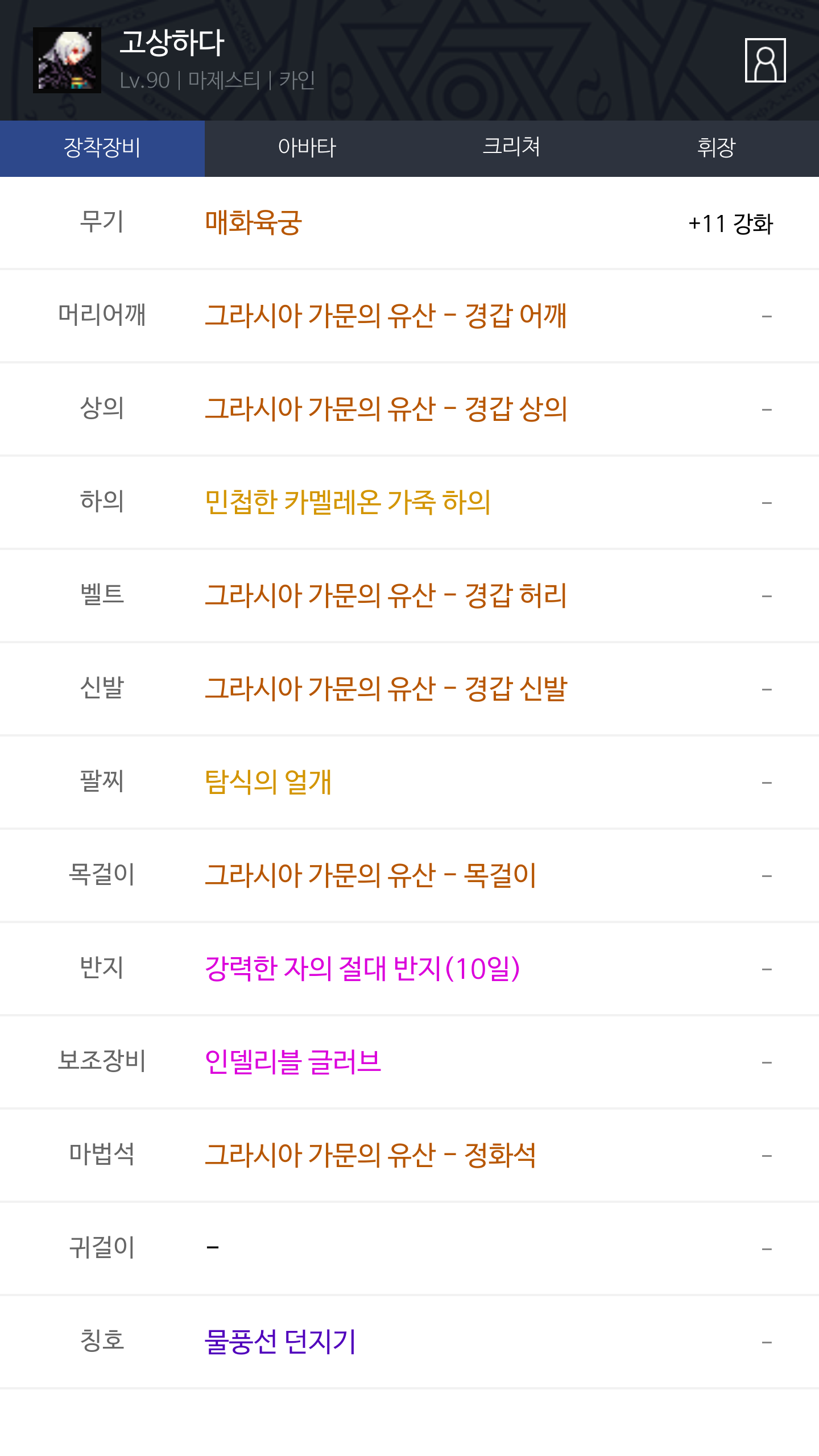View the ring 강력한 자의 절대 반지(10일)
Image resolution: width=819 pixels, height=1456 pixels.
[x=362, y=969]
